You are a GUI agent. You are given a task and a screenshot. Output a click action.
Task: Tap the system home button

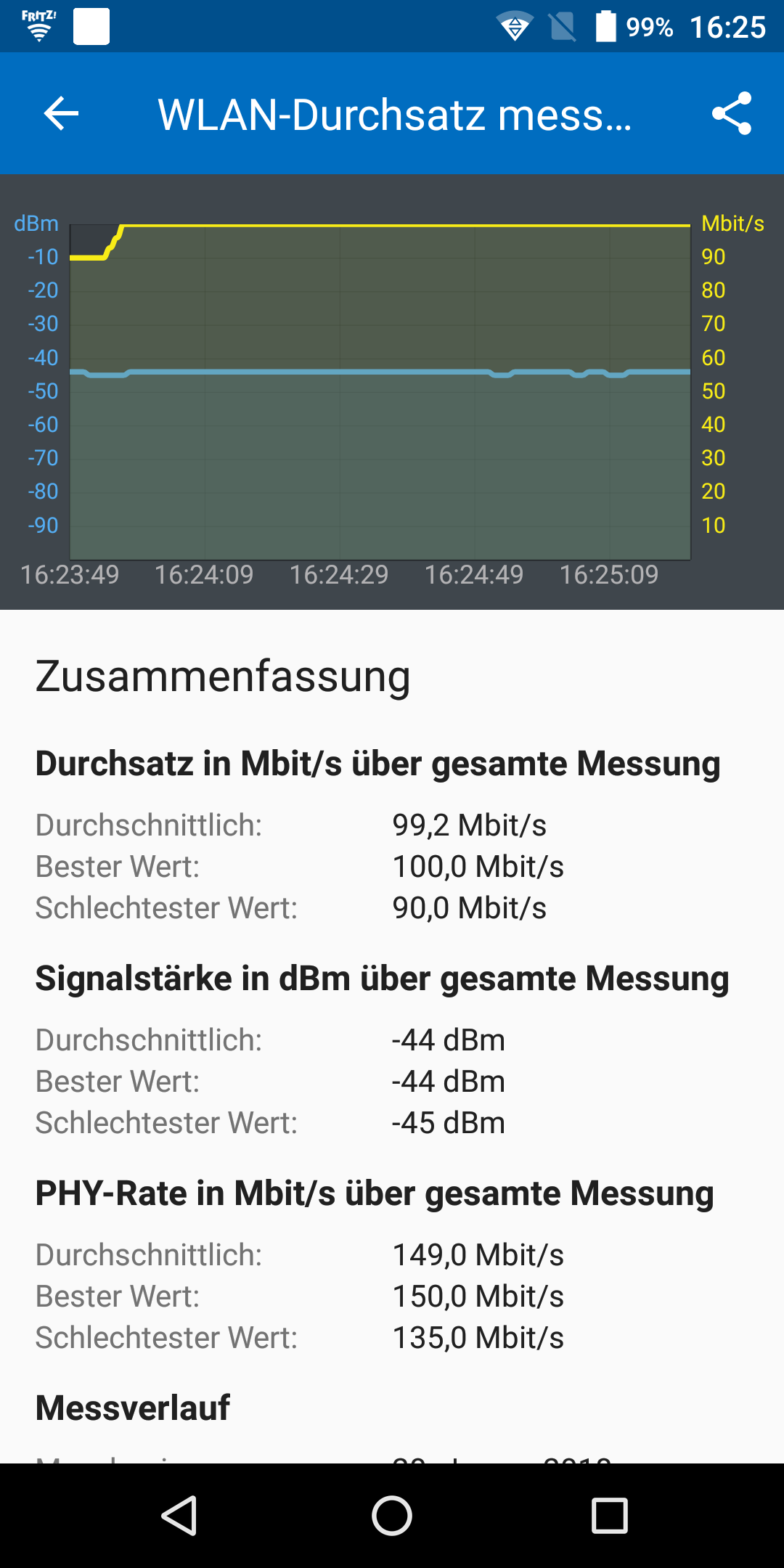tap(392, 1516)
